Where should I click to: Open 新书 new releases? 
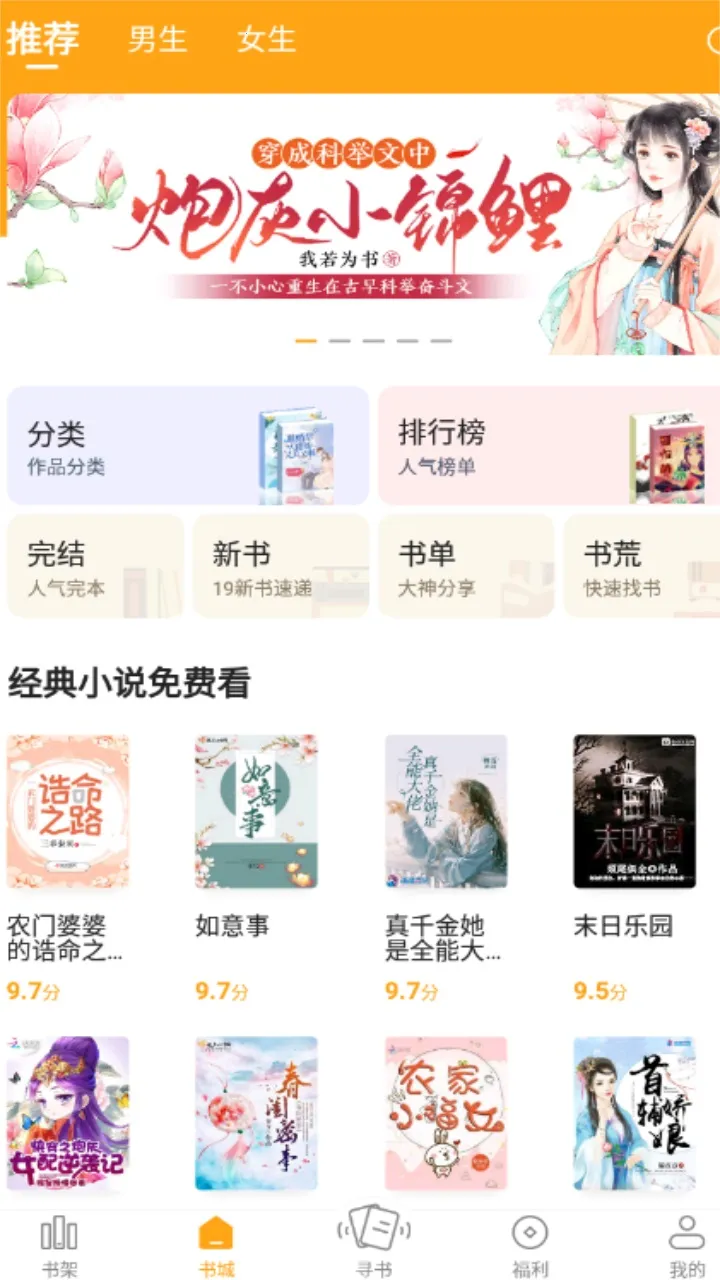pos(280,567)
